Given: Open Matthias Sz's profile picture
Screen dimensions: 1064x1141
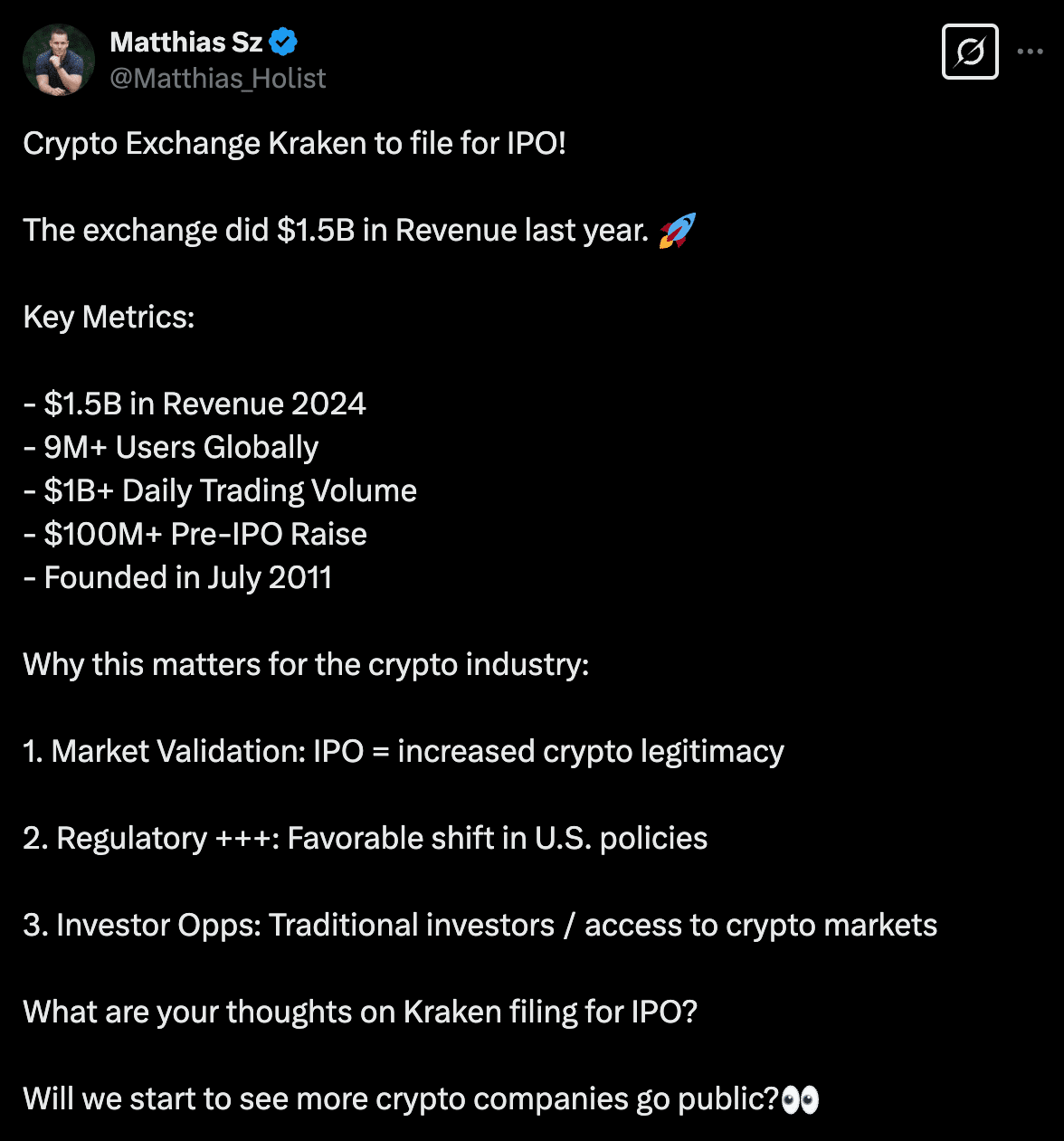Looking at the screenshot, I should 59,60.
